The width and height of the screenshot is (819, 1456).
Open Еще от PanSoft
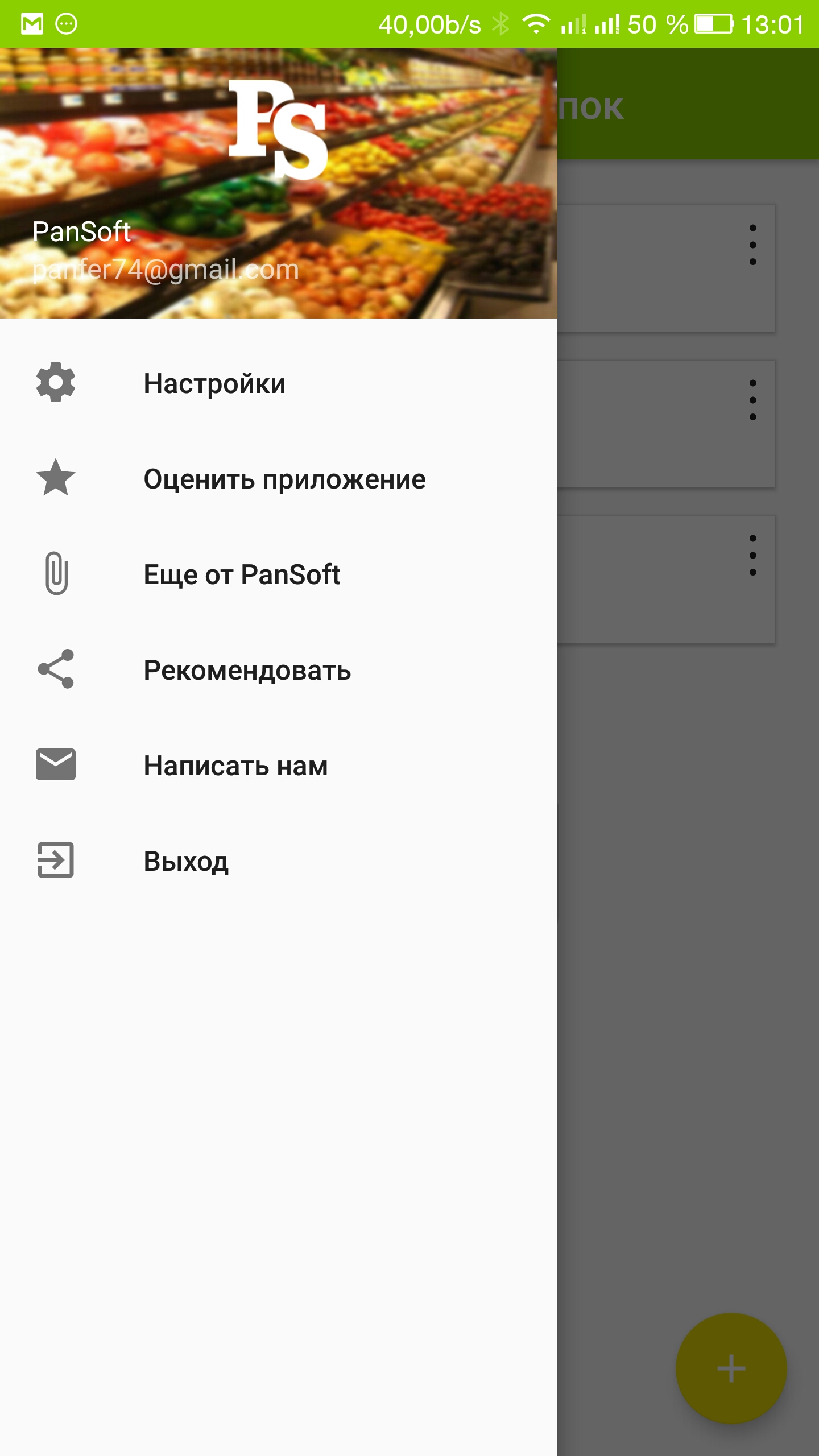279,574
